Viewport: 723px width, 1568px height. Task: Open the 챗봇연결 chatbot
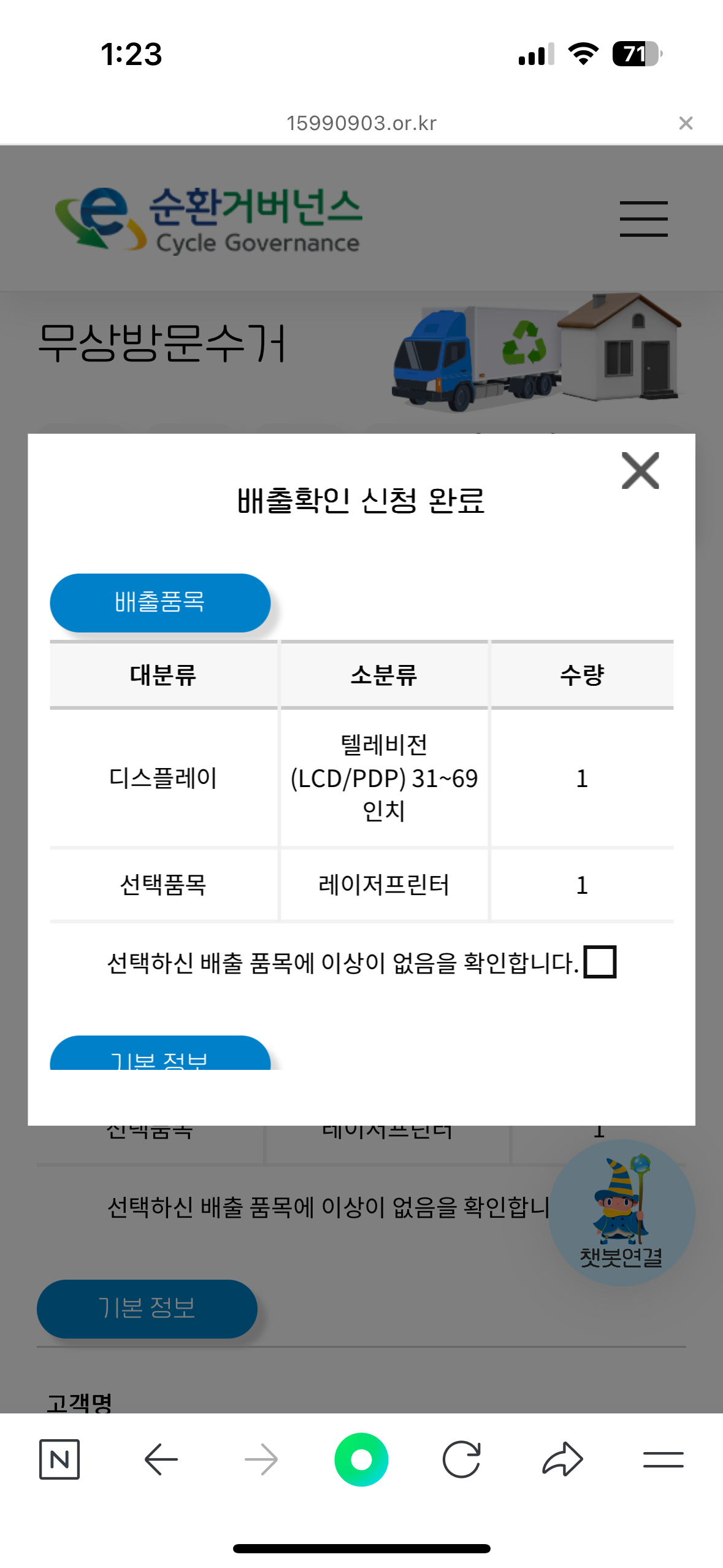point(621,1212)
